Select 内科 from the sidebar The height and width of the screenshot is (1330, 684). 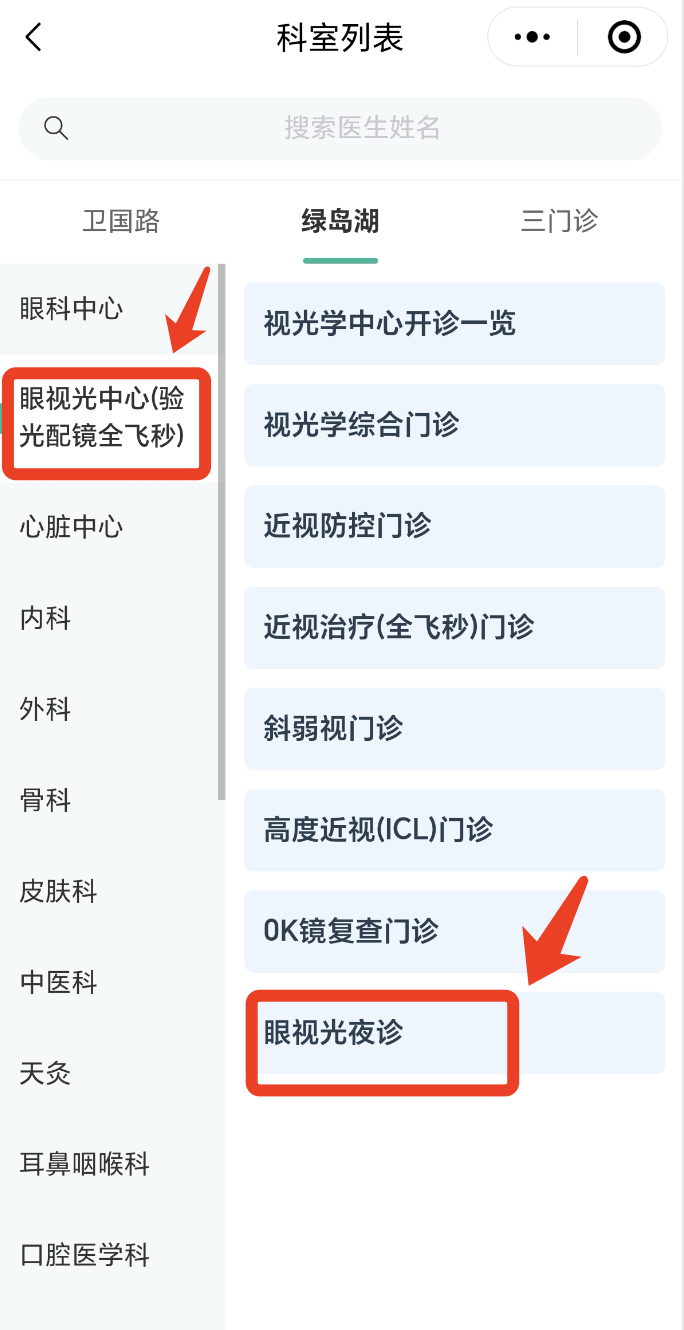[x=46, y=618]
